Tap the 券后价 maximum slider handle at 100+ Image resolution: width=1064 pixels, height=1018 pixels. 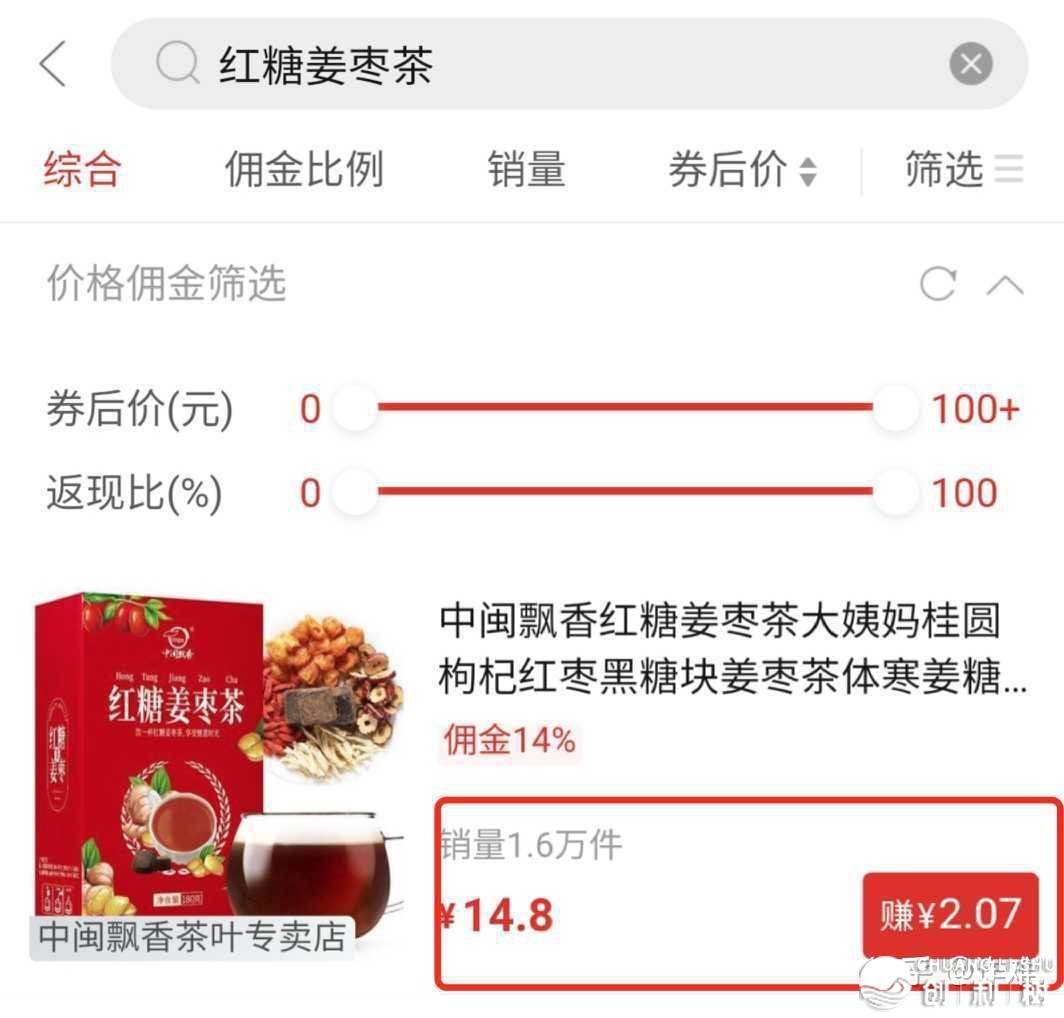pyautogui.click(x=894, y=408)
